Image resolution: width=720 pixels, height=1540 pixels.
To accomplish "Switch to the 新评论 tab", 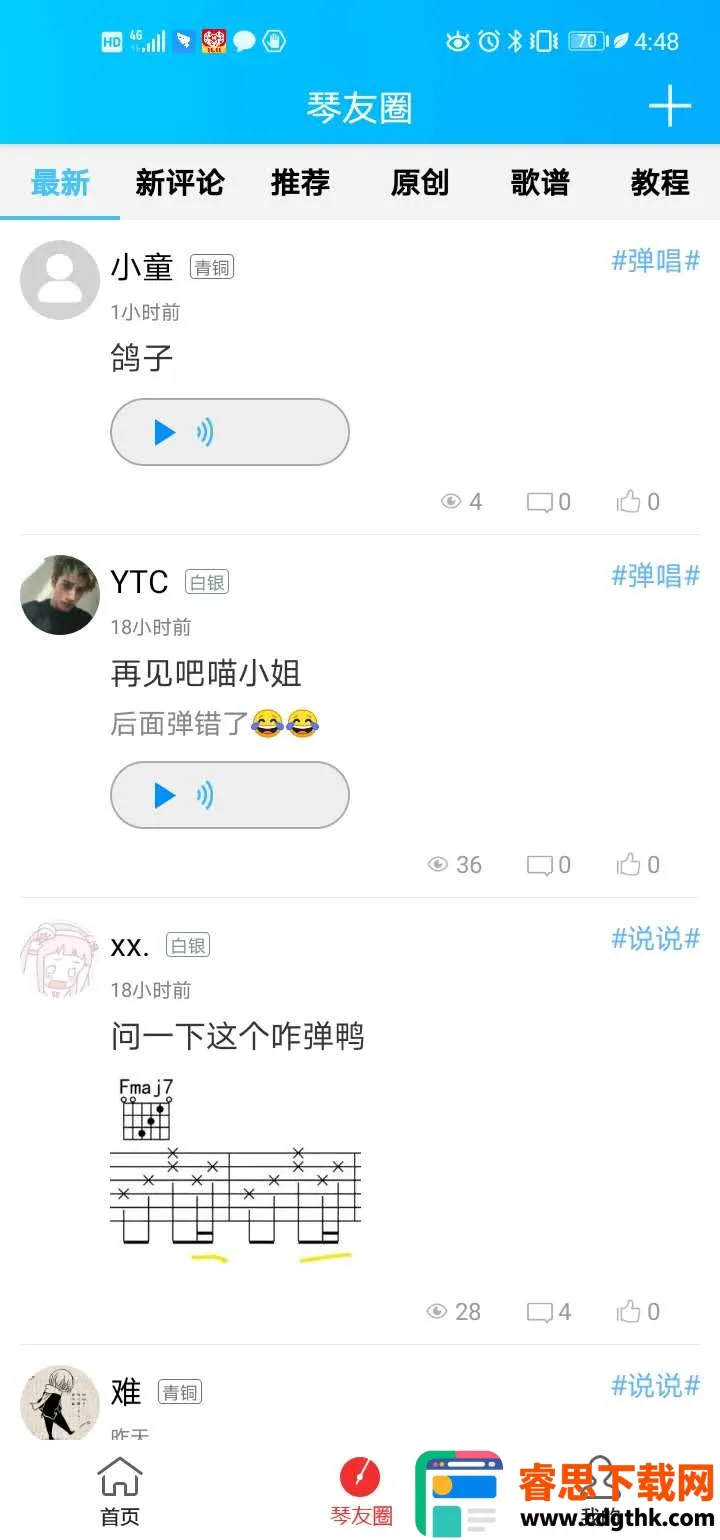I will click(180, 183).
